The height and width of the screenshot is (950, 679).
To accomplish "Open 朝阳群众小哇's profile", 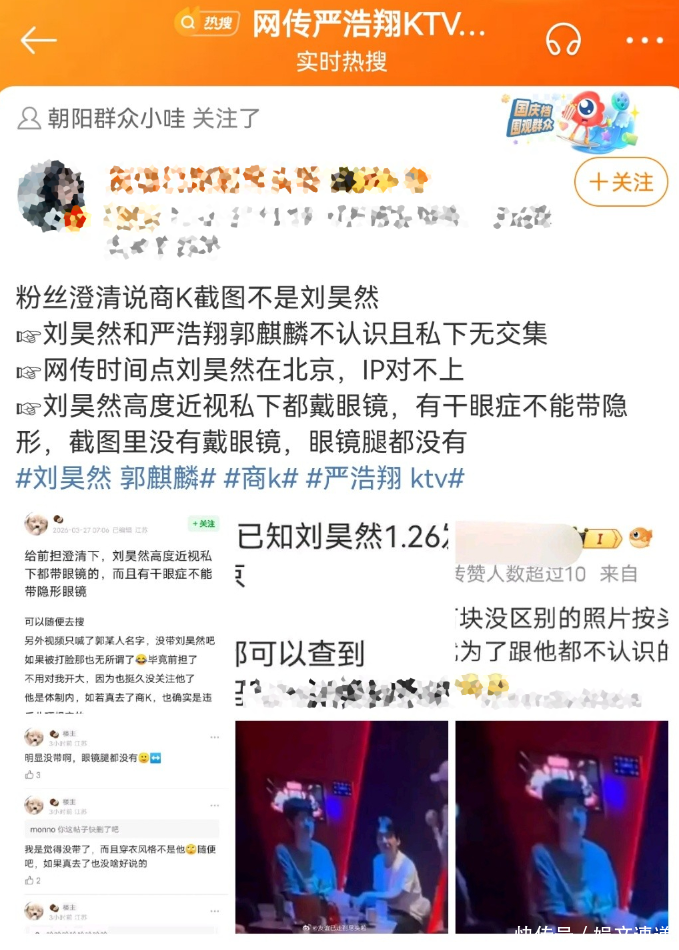I will click(x=116, y=118).
